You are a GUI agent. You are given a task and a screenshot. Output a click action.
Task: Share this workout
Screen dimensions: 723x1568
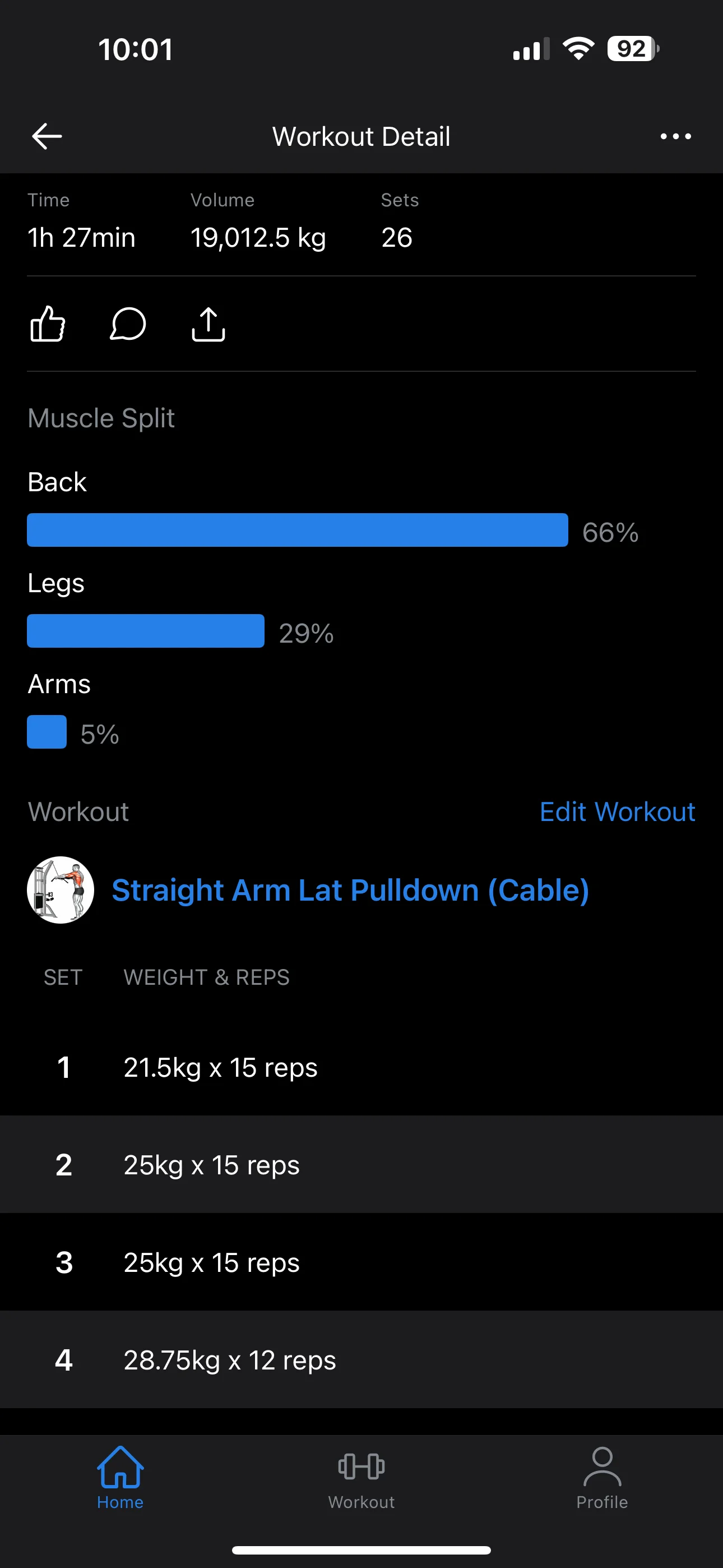pyautogui.click(x=208, y=324)
